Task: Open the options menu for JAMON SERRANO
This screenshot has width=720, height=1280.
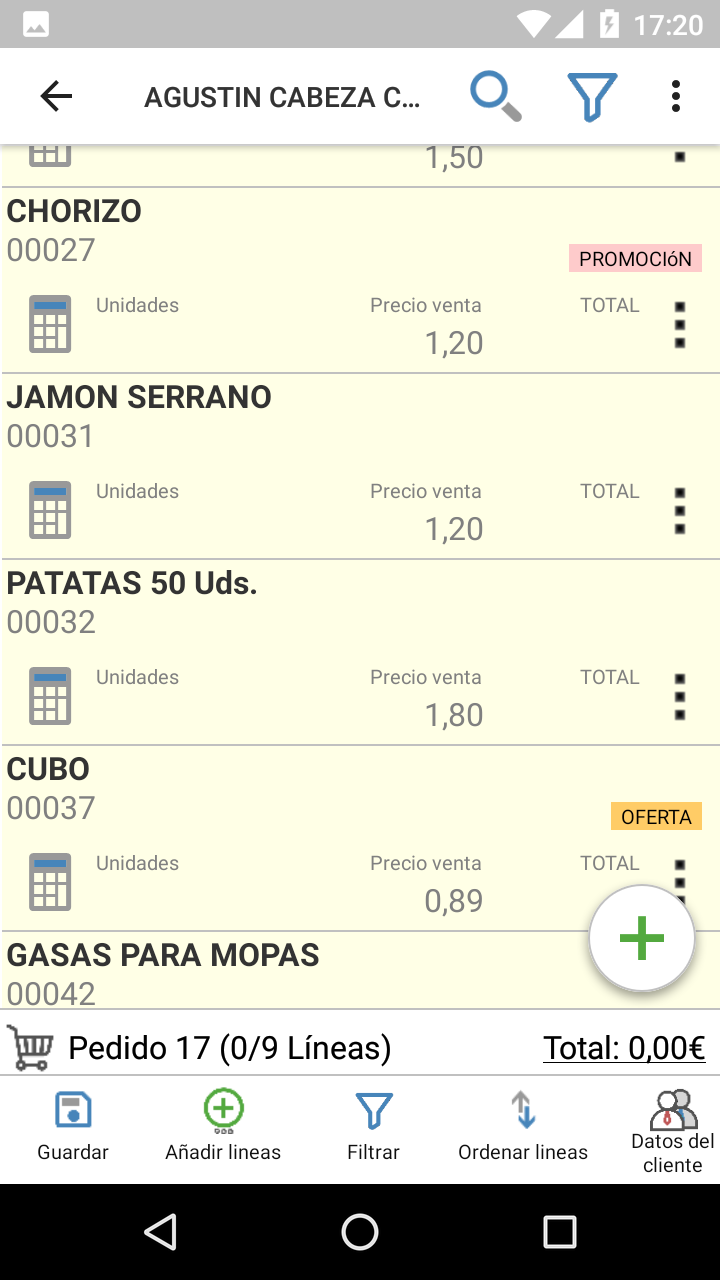Action: click(x=680, y=511)
